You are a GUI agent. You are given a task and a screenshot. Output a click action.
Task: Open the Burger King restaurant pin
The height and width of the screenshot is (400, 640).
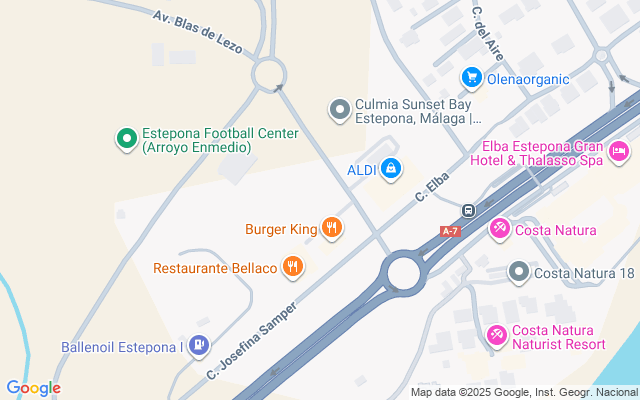[333, 229]
